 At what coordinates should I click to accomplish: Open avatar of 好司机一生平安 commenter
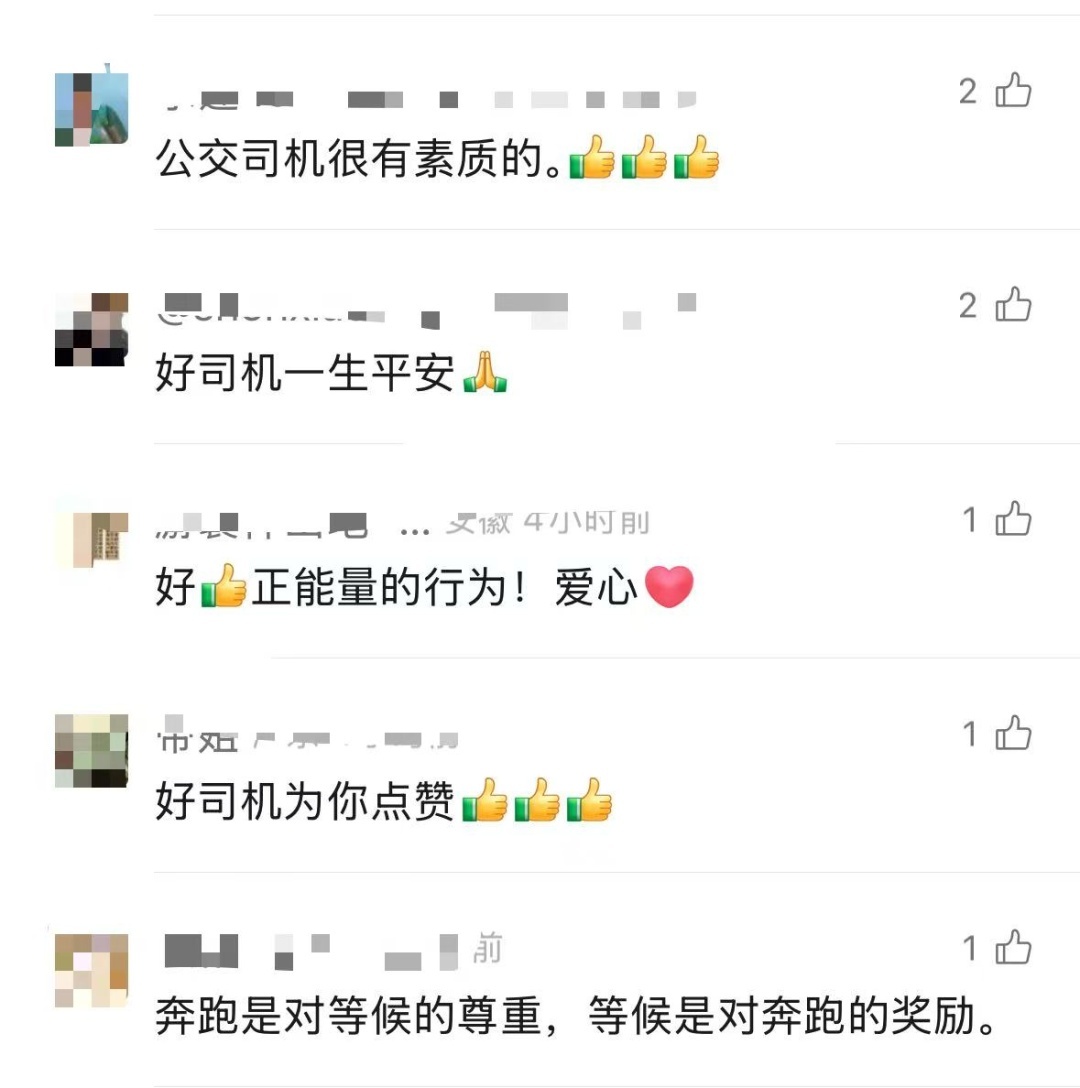[x=91, y=329]
